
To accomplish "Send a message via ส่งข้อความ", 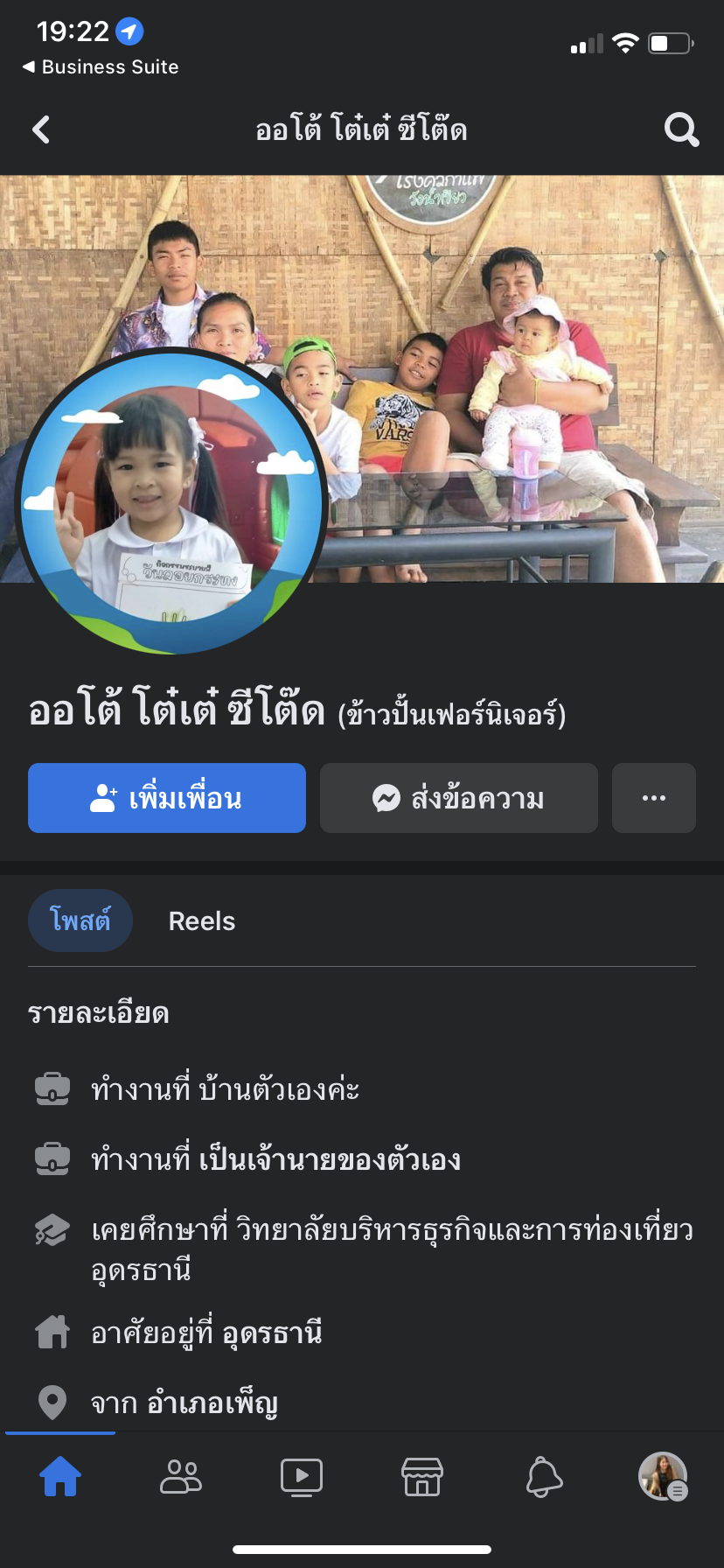I will coord(459,798).
